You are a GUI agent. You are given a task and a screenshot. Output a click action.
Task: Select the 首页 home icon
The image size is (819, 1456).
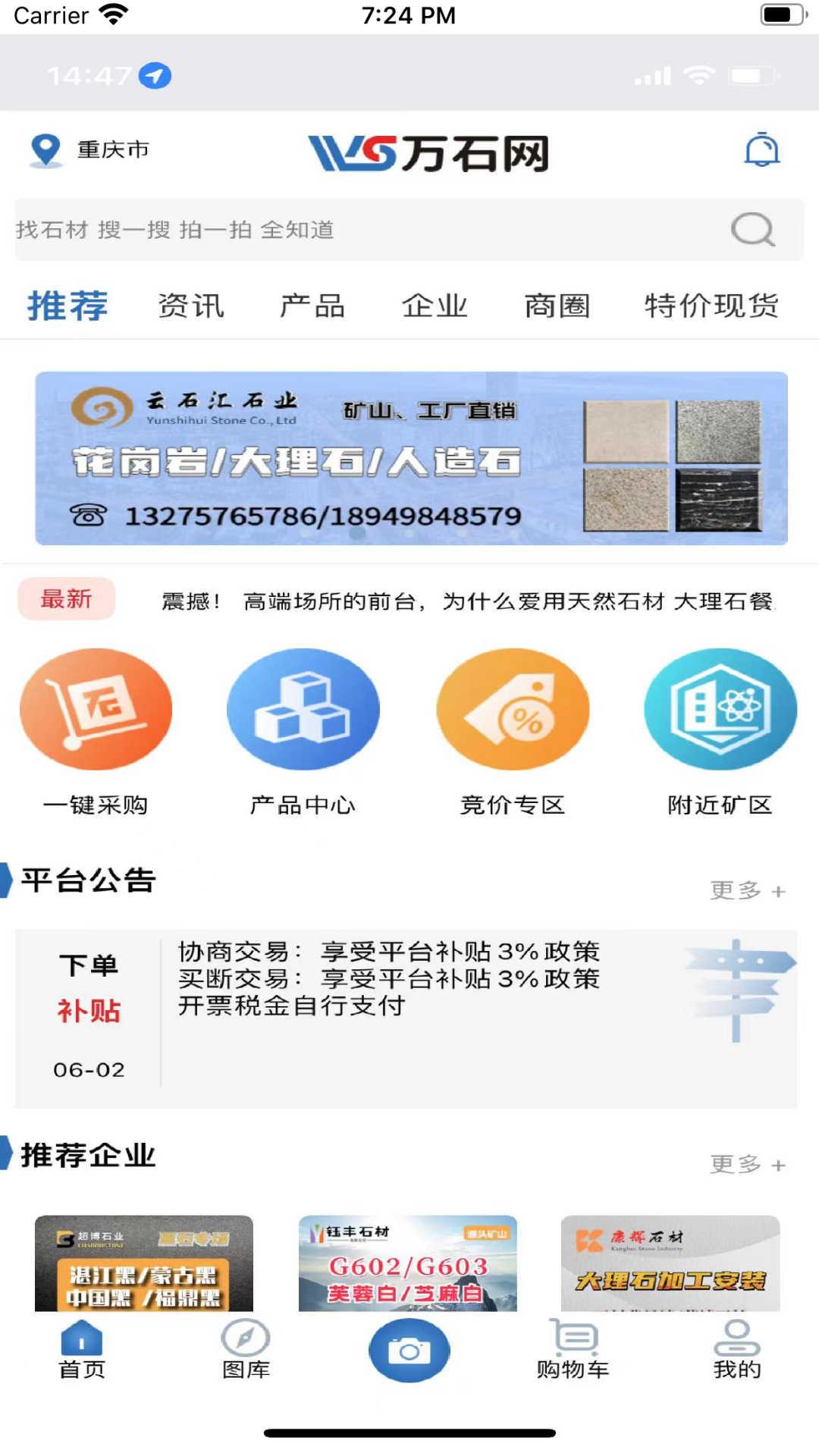(x=79, y=1357)
